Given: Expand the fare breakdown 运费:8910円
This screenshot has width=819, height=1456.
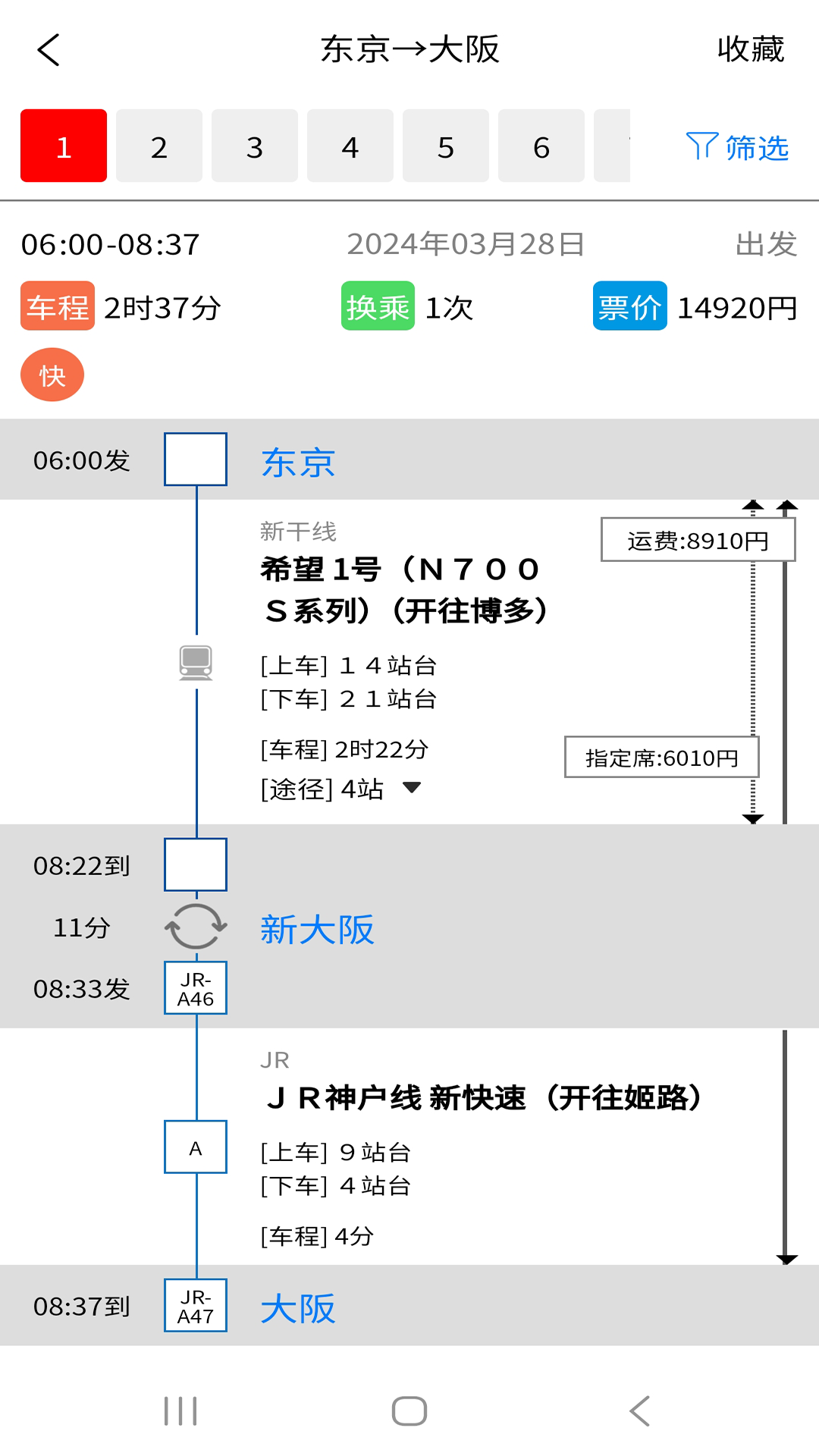Looking at the screenshot, I should point(698,541).
